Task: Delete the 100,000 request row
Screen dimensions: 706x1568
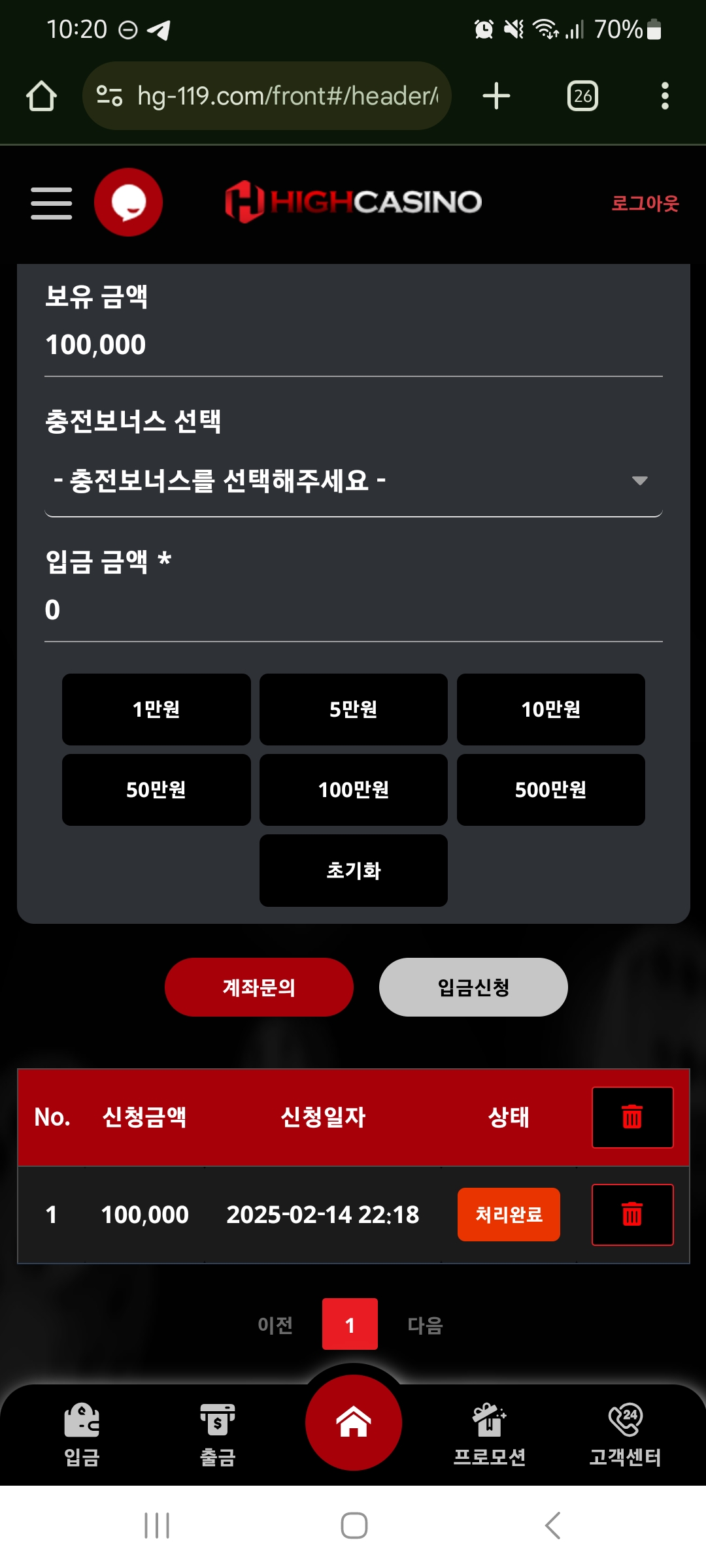Action: pyautogui.click(x=632, y=1215)
